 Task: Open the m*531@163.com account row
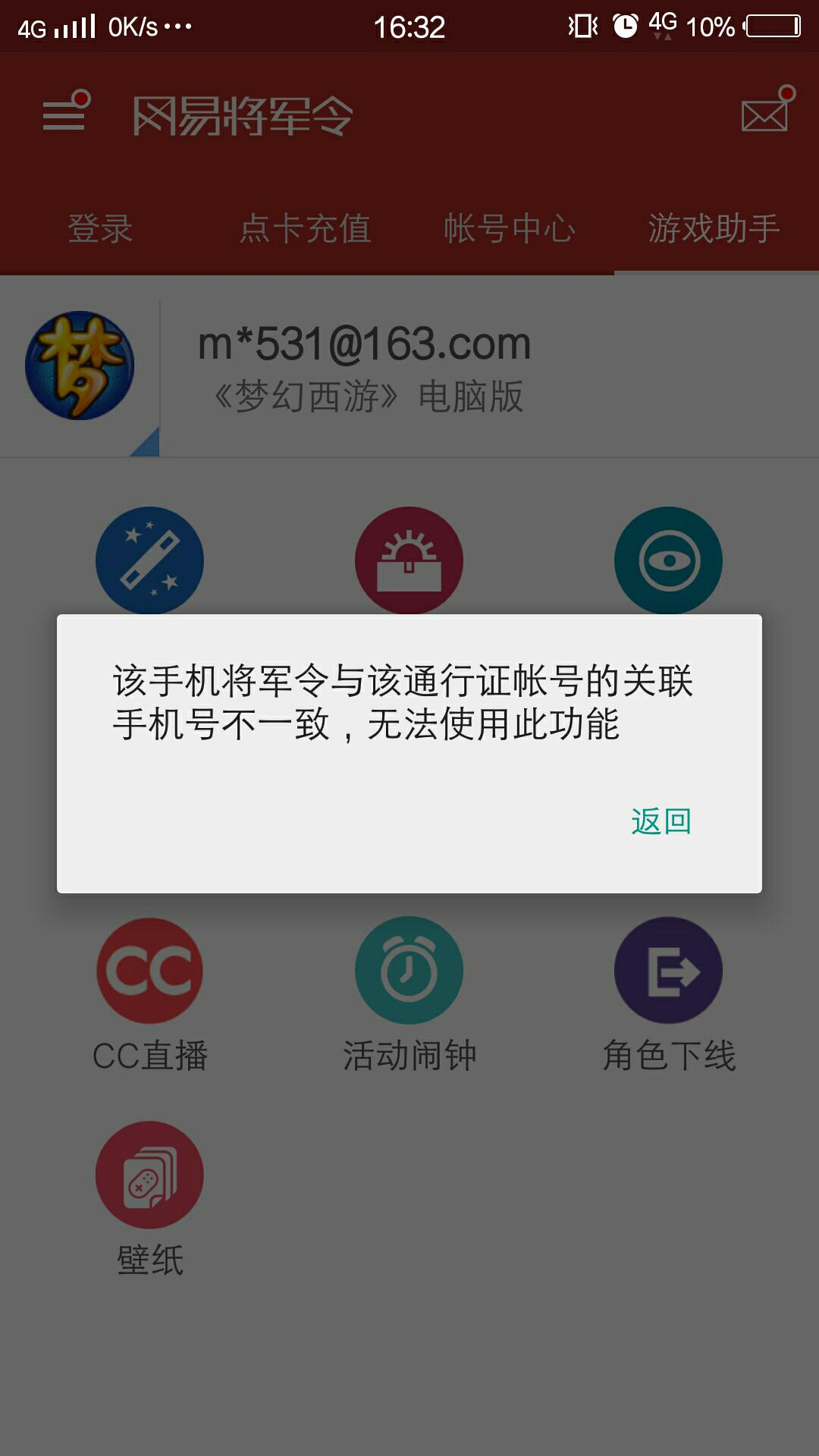(x=409, y=366)
